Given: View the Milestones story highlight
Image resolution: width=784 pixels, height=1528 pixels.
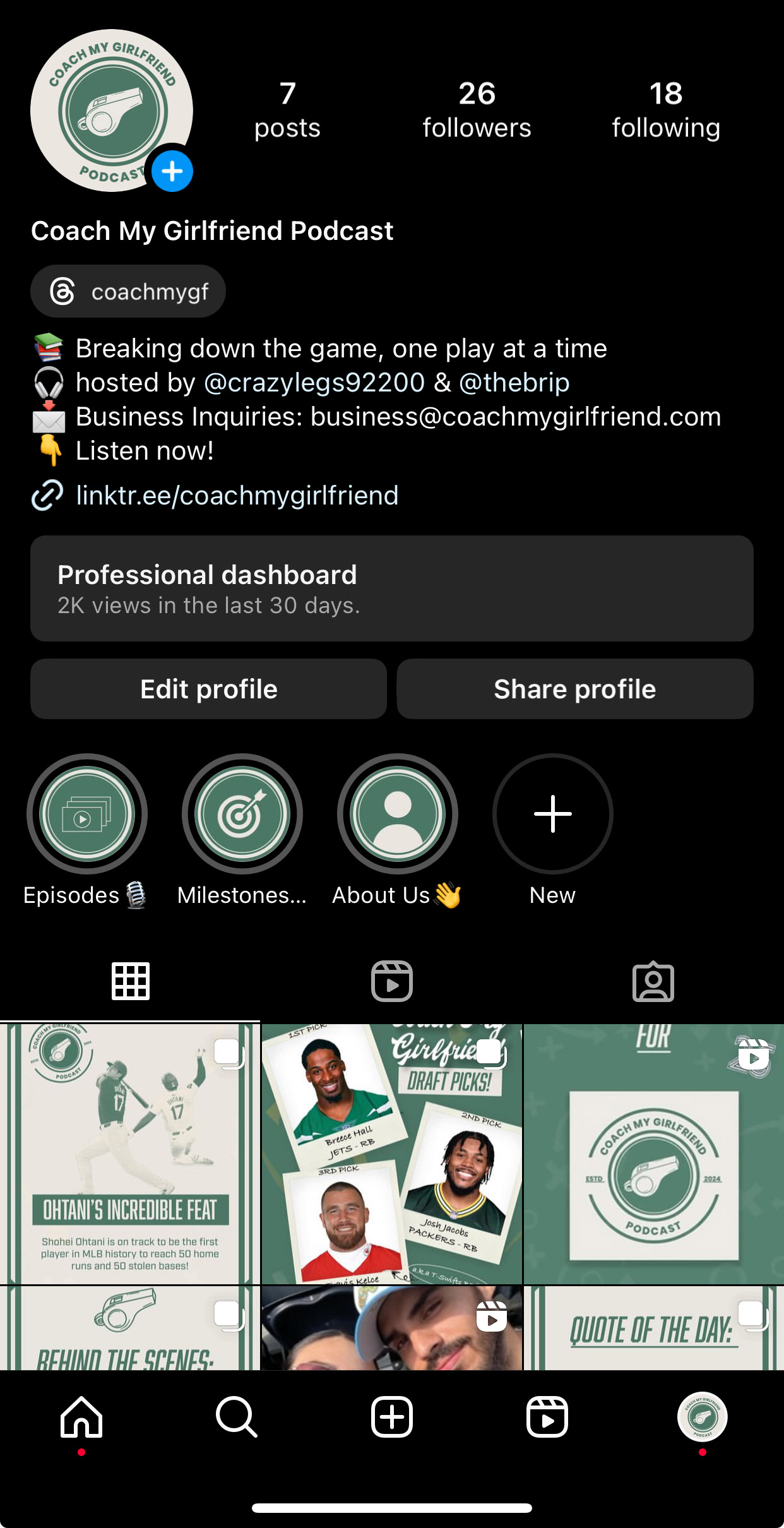Looking at the screenshot, I should point(242,814).
